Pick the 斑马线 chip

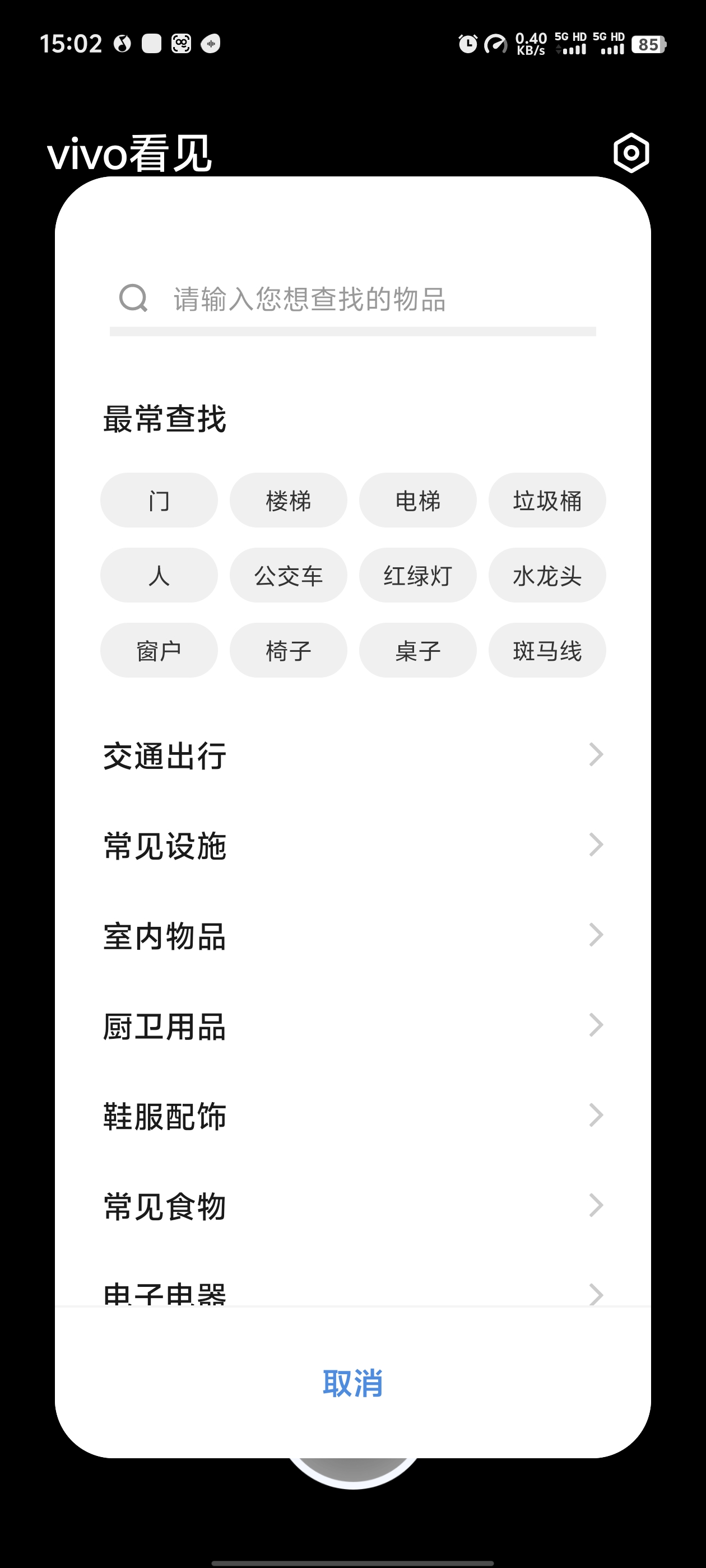(547, 650)
